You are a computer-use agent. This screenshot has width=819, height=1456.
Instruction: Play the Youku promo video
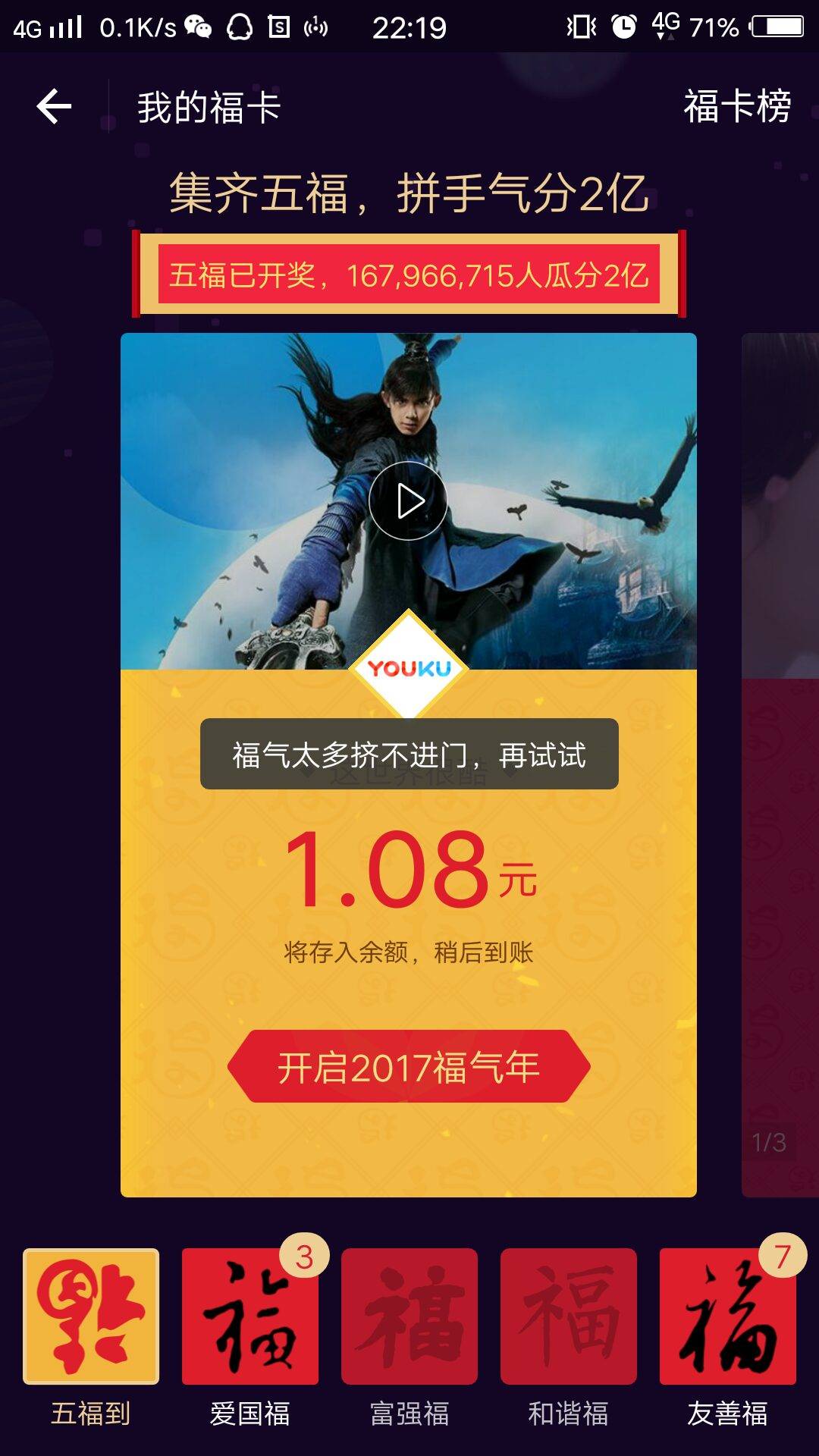click(x=408, y=501)
